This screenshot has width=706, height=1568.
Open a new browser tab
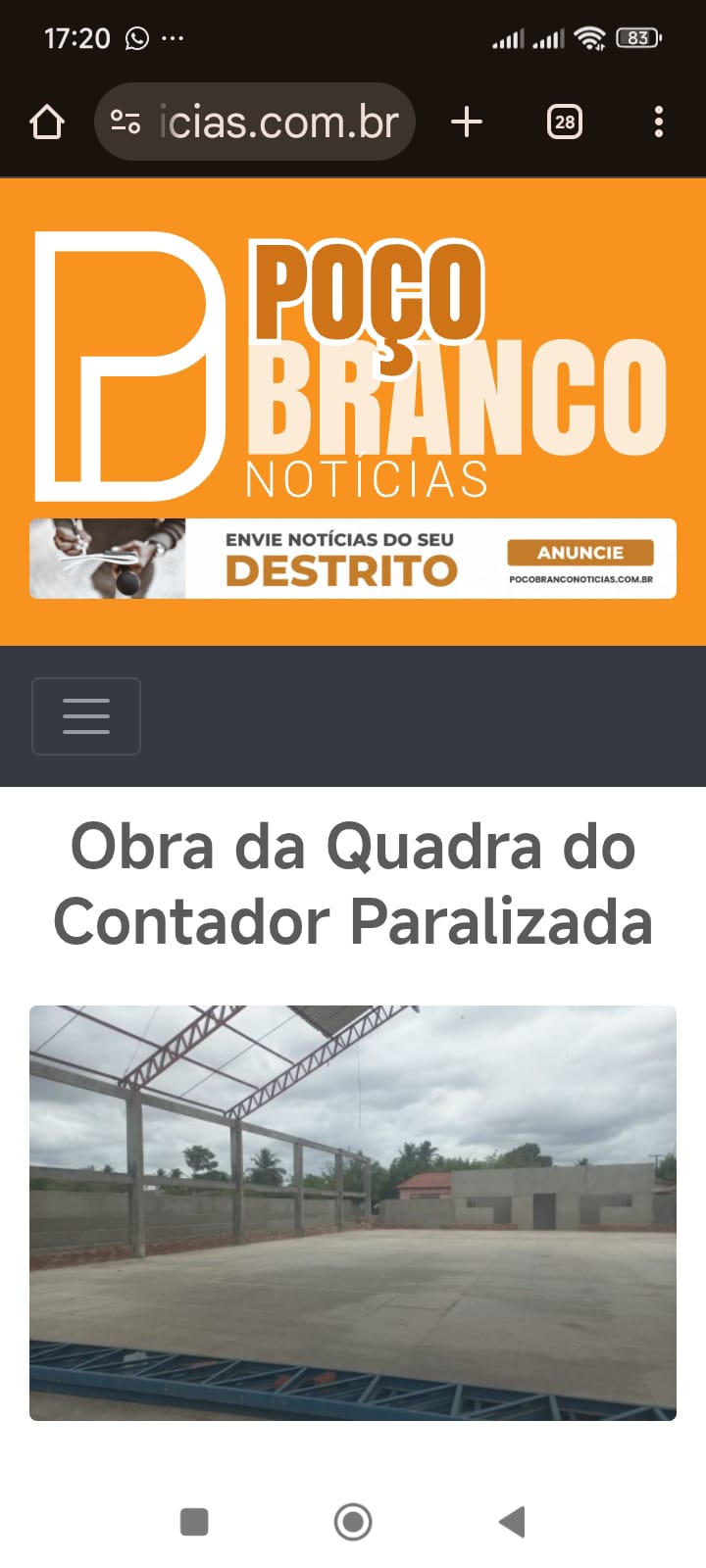tap(467, 122)
